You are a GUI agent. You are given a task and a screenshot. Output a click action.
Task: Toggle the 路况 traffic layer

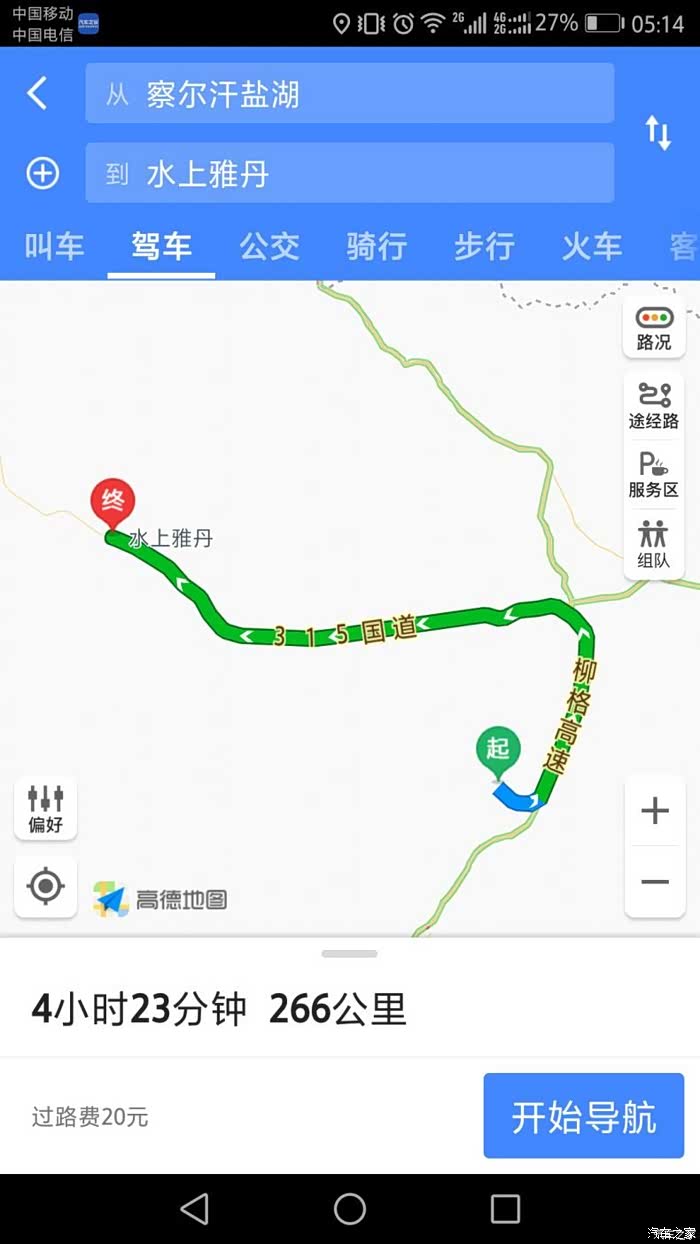pyautogui.click(x=655, y=328)
